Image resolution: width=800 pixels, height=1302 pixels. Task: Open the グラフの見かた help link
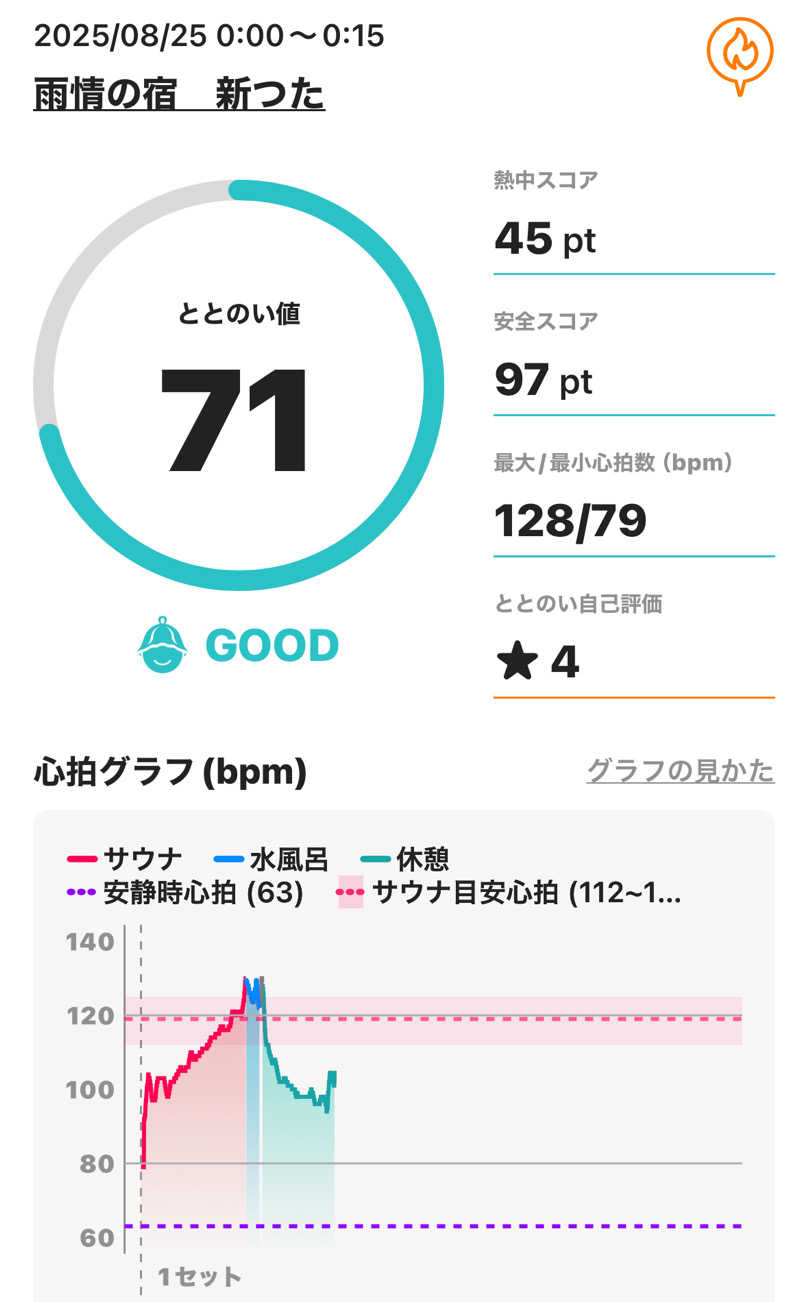click(684, 770)
